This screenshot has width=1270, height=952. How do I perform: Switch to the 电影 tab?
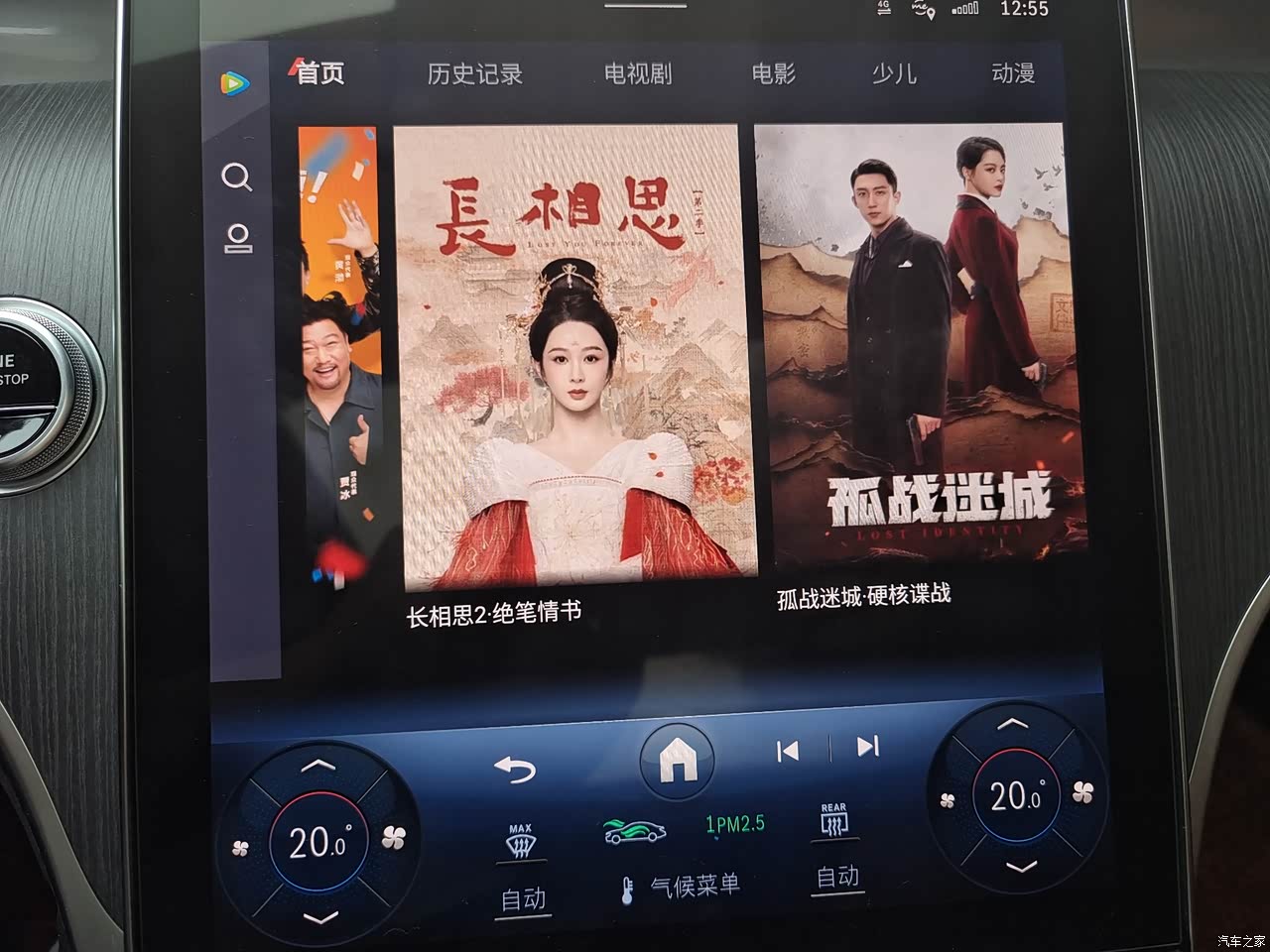[x=773, y=73]
